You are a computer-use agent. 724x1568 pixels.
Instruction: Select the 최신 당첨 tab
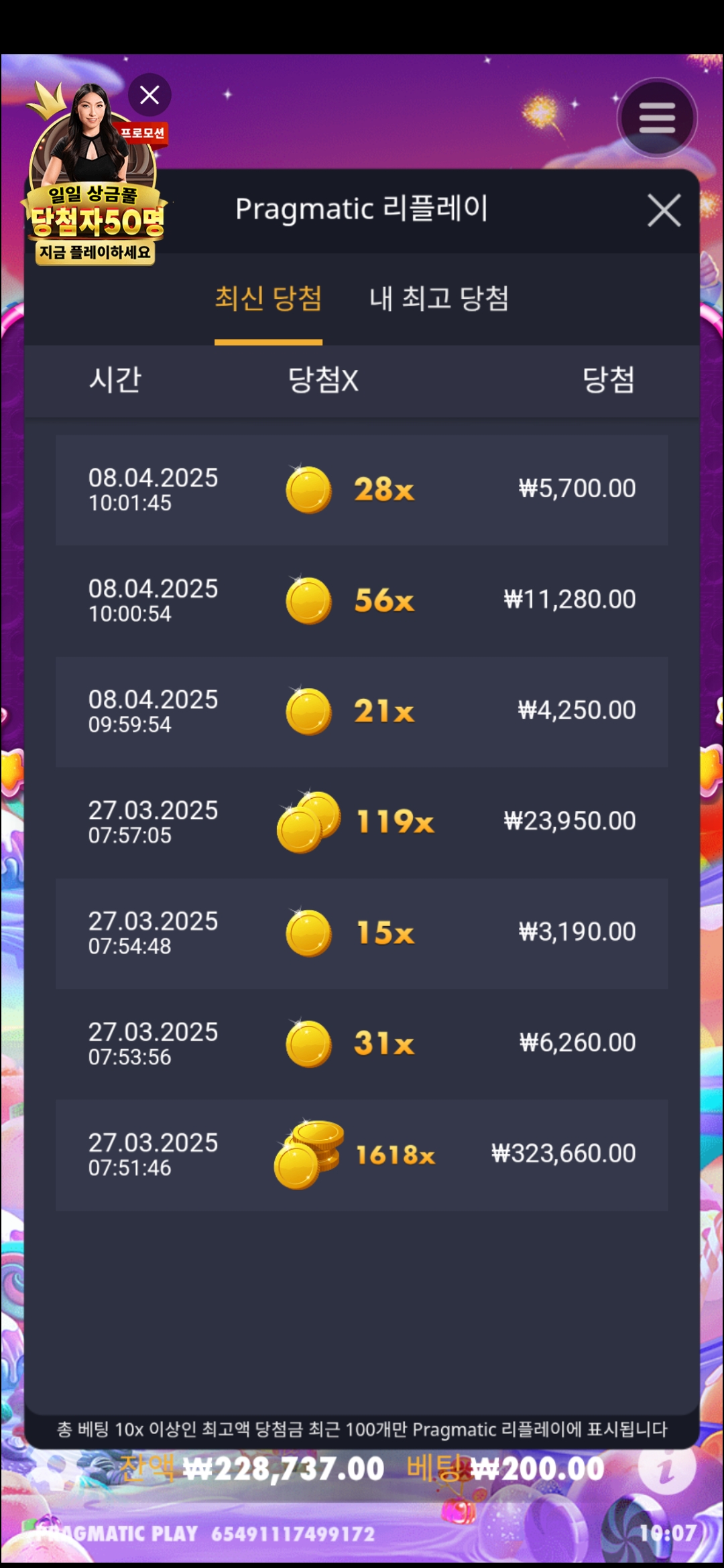[x=268, y=299]
